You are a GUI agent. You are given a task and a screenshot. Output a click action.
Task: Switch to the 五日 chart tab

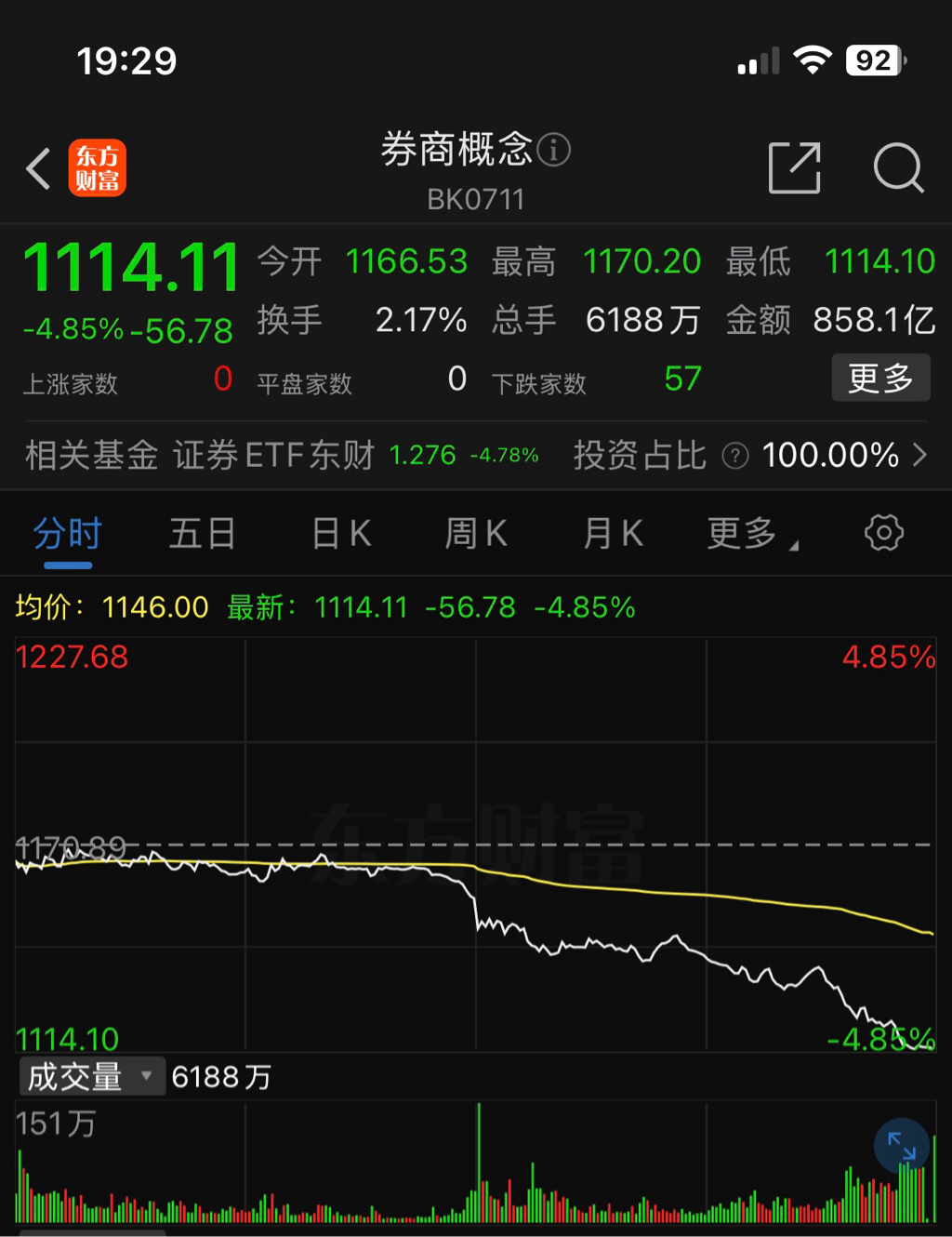click(202, 535)
